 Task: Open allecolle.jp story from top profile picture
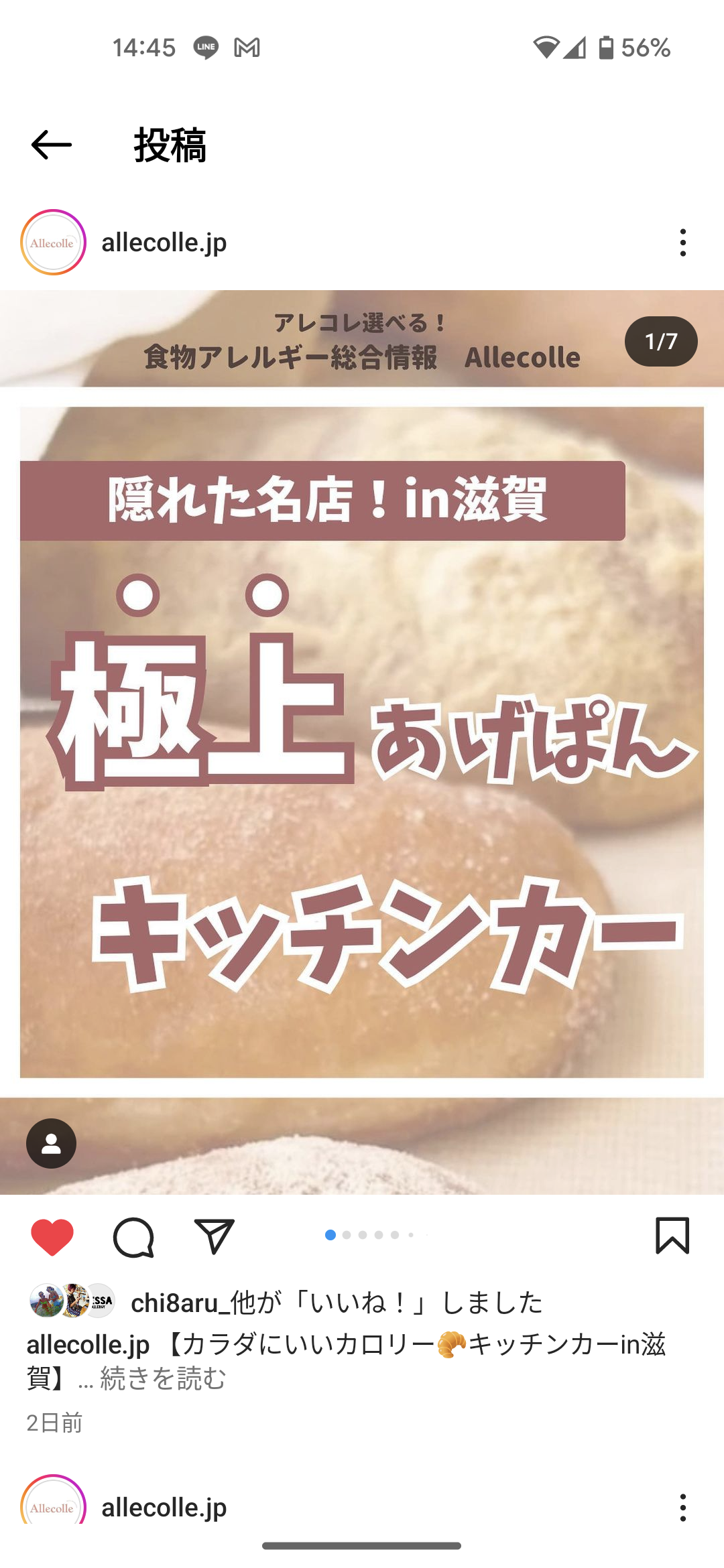[53, 243]
